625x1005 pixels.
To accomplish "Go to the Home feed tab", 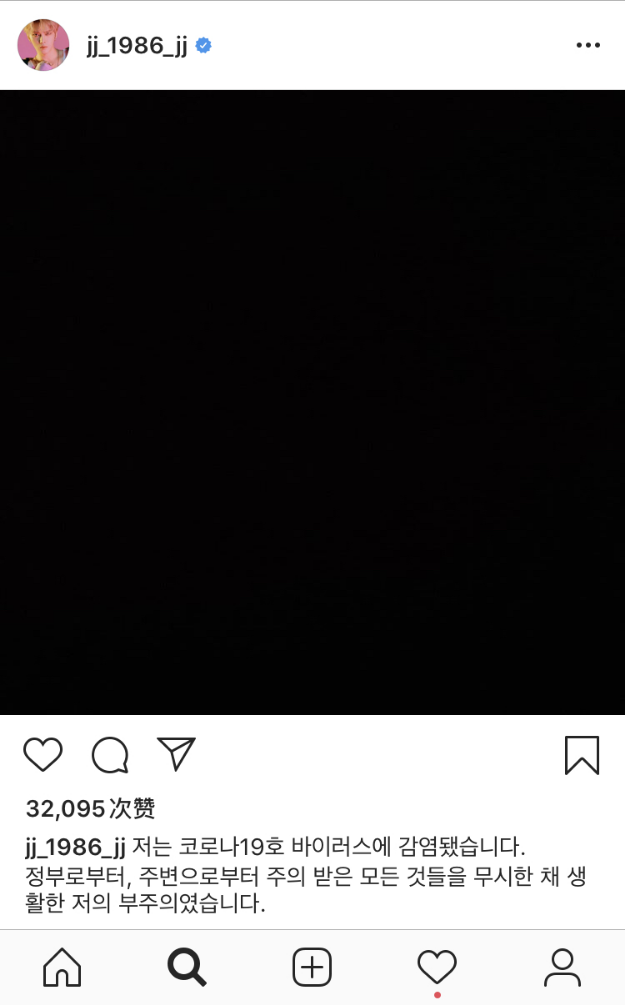I will click(x=62, y=967).
